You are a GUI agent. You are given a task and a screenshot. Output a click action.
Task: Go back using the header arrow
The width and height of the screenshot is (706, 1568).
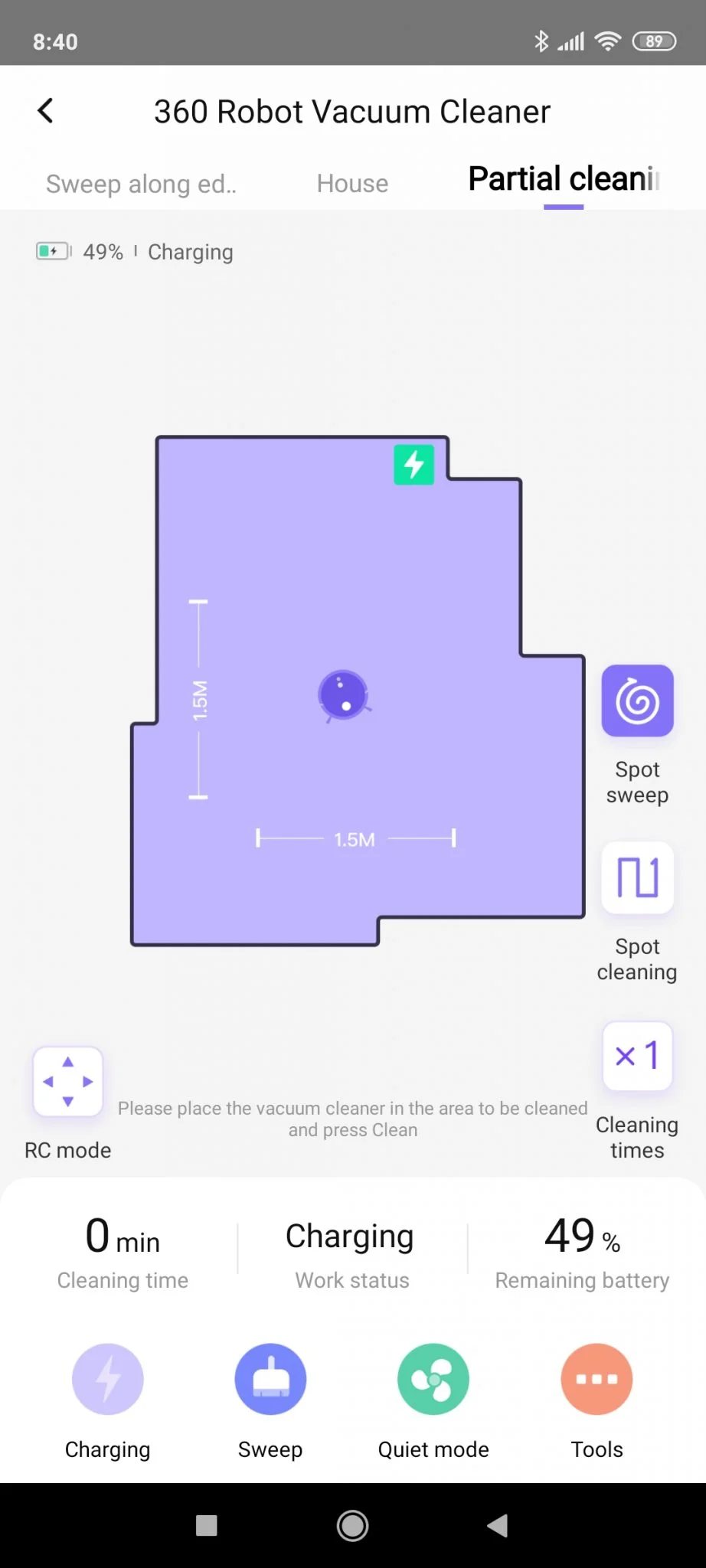pos(46,111)
